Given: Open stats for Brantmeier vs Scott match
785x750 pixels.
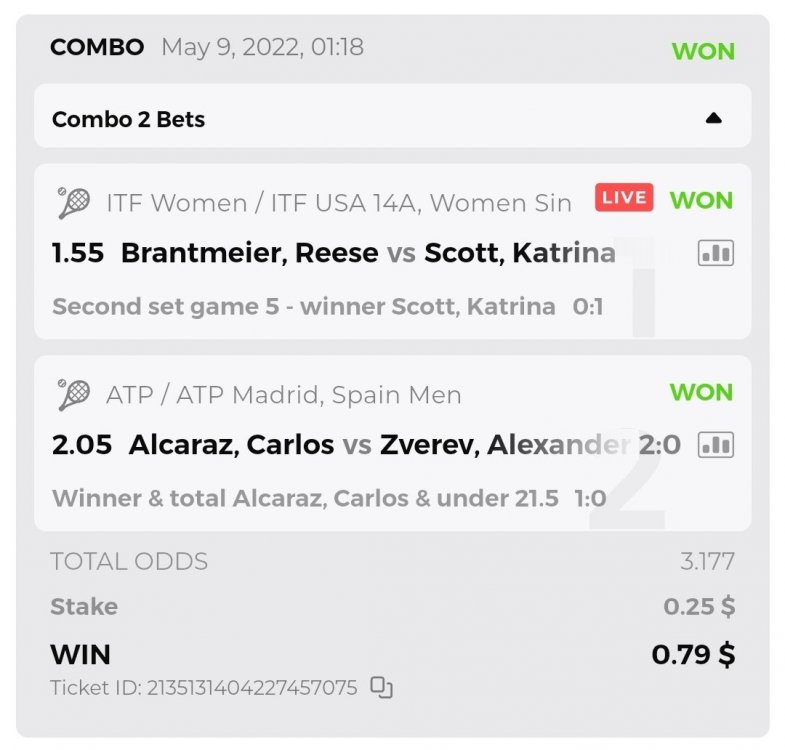Looking at the screenshot, I should (715, 254).
